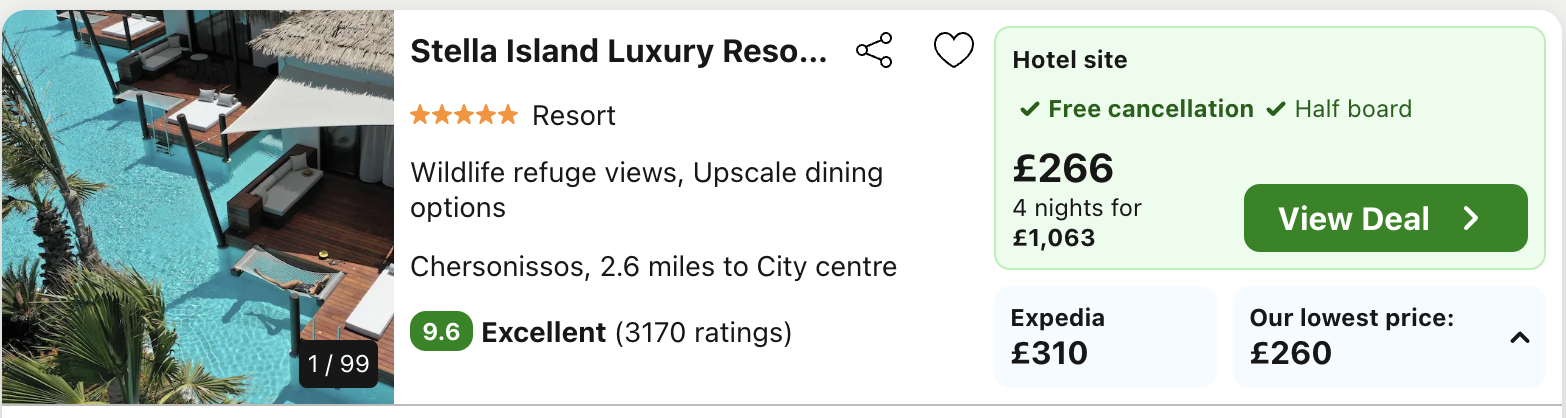Collapse the Our lowest price expander

(1519, 338)
